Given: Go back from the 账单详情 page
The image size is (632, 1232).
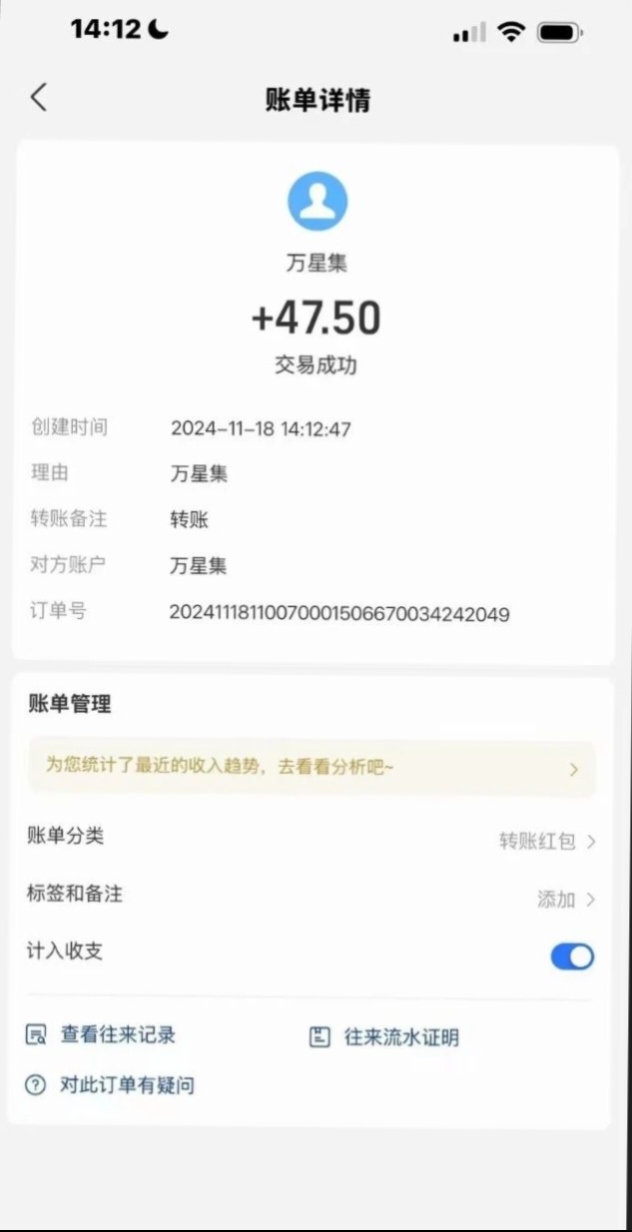Looking at the screenshot, I should [39, 98].
